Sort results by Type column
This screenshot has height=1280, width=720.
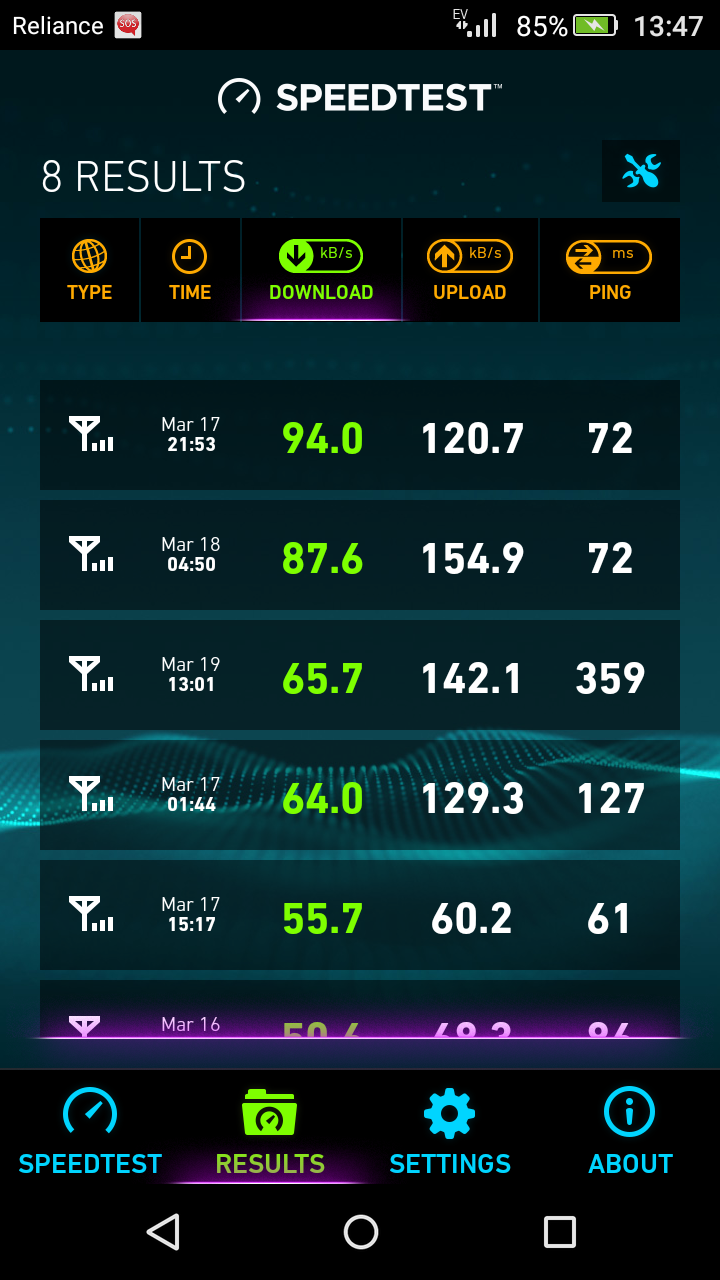pos(90,270)
